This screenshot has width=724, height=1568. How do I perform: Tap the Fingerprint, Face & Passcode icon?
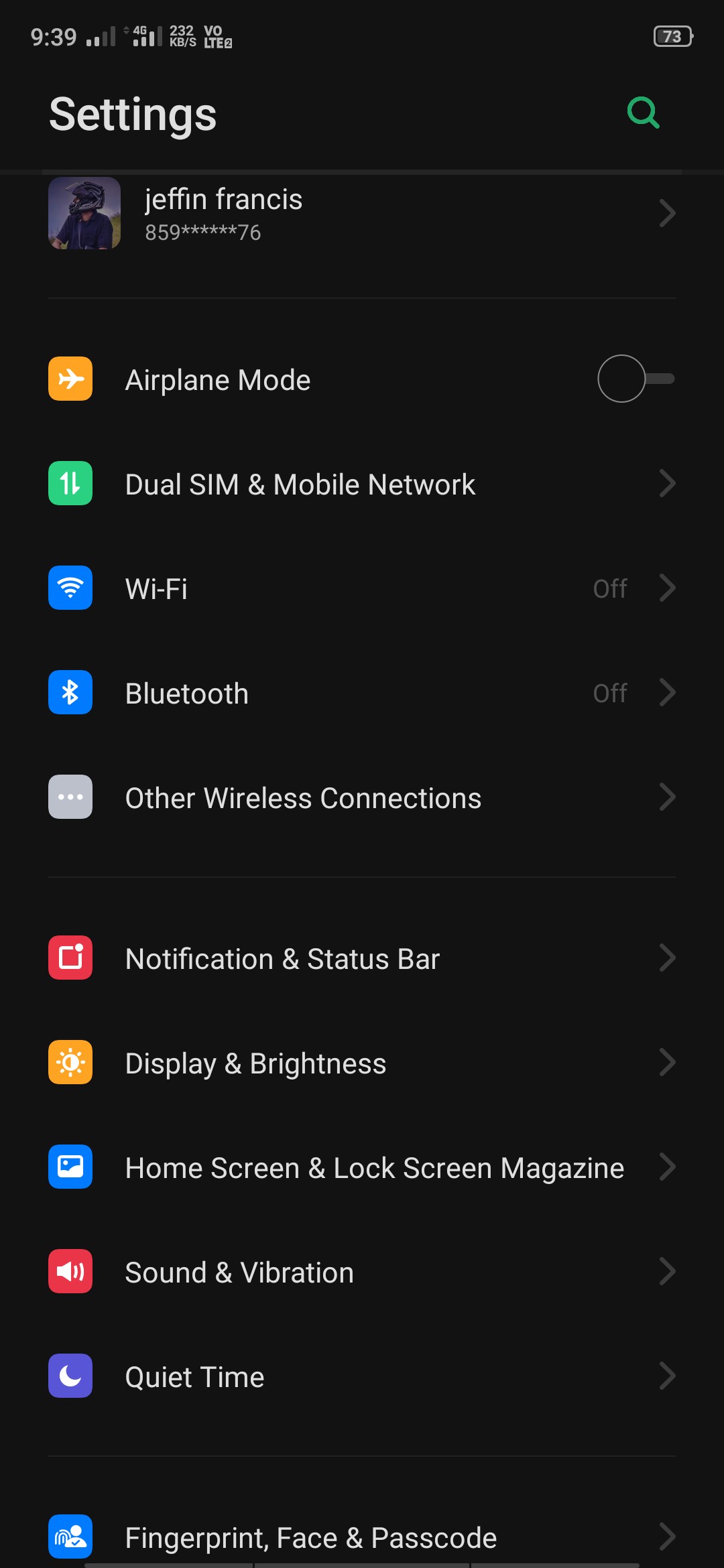70,1537
